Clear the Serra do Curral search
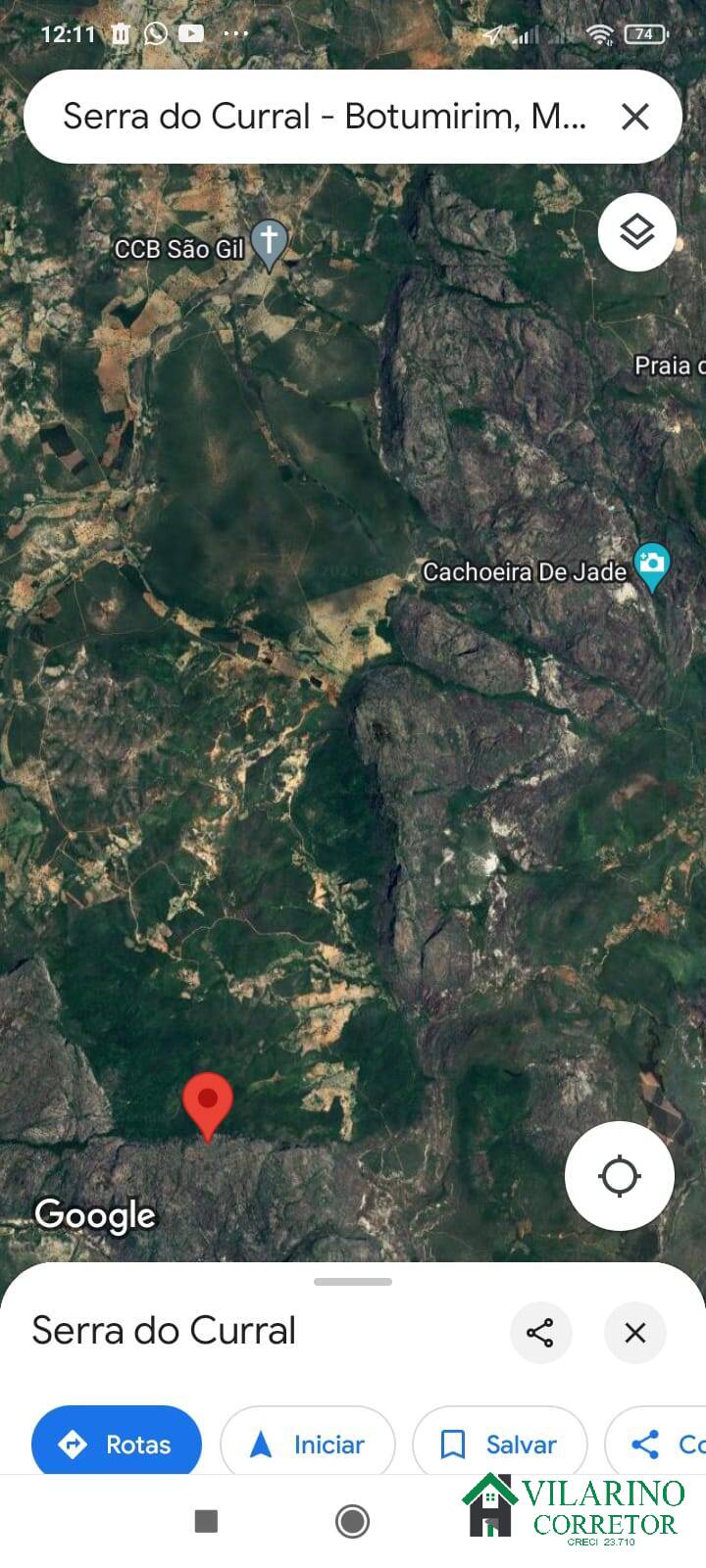 click(635, 117)
